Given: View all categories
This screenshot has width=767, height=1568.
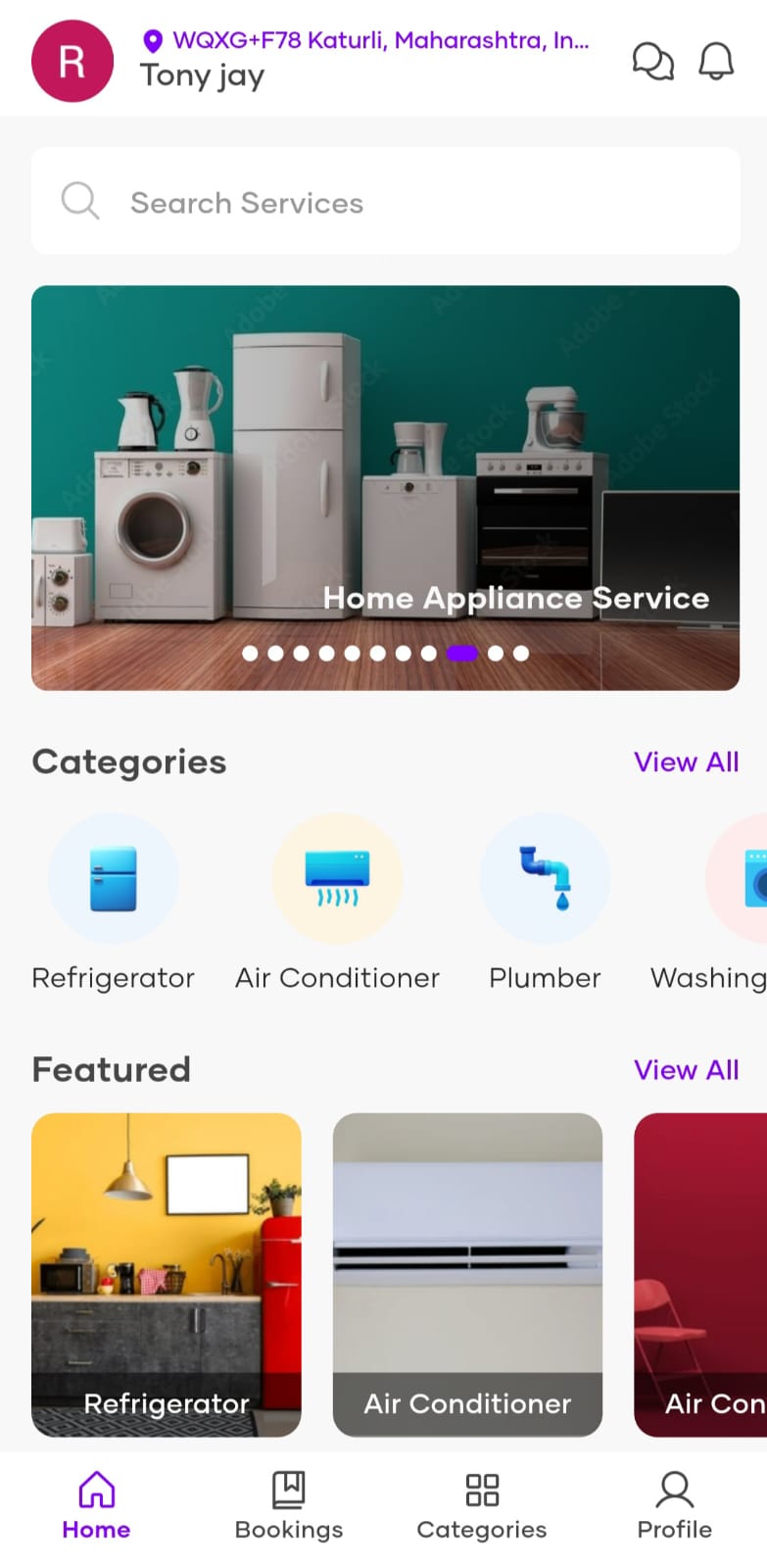Looking at the screenshot, I should pos(686,761).
